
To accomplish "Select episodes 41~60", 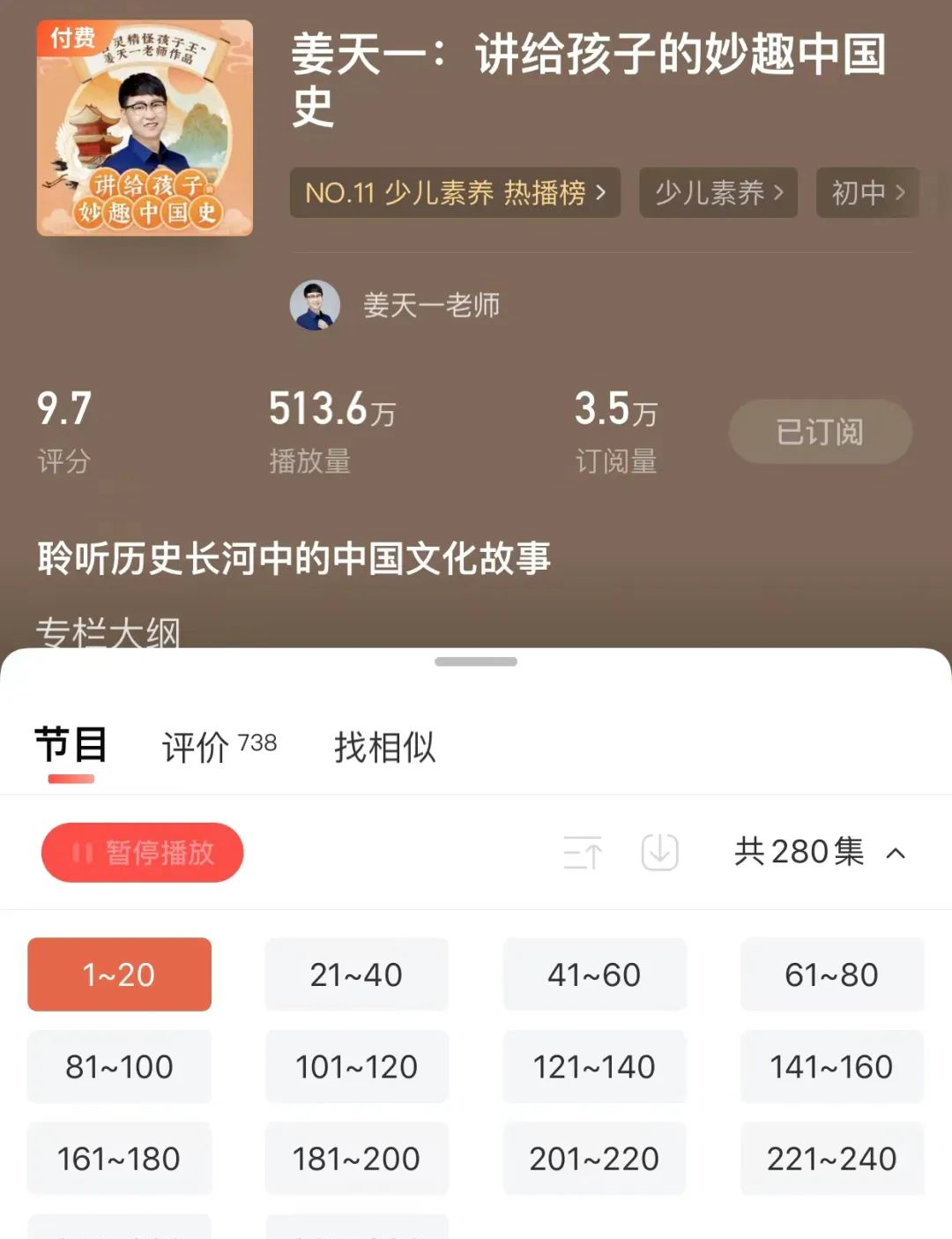I will 594,974.
